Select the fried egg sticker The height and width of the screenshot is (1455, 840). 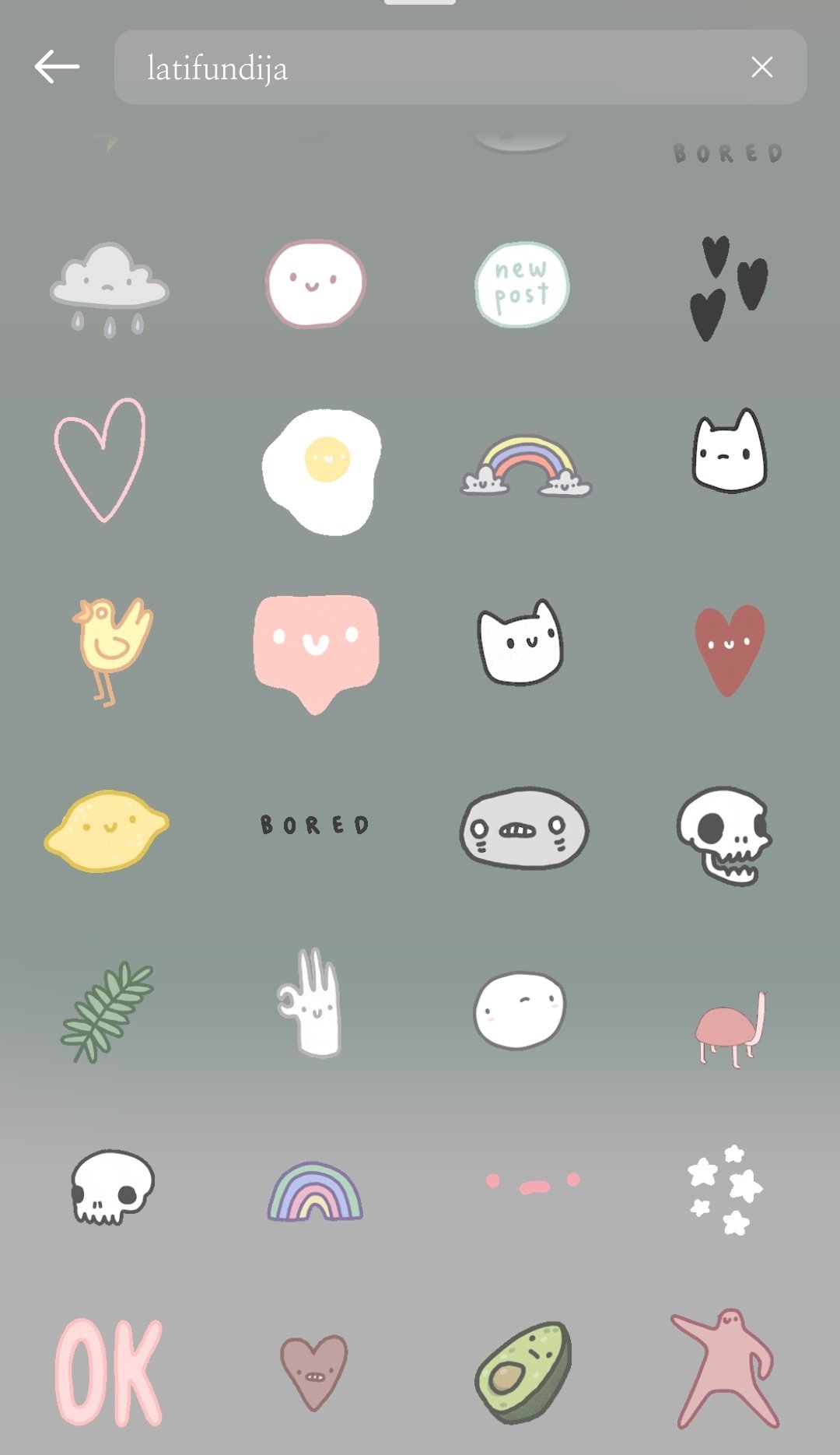(322, 471)
